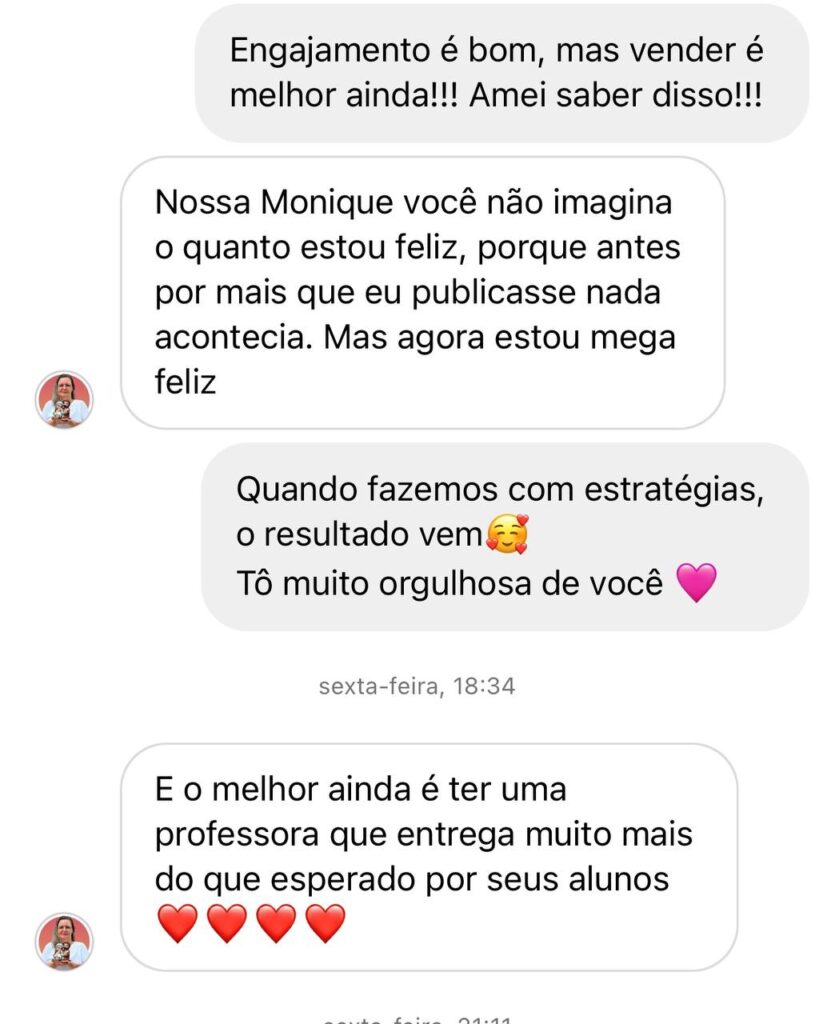Open sender's avatar beside the 'mega feliz' message
835x1024 pixels.
[x=65, y=400]
